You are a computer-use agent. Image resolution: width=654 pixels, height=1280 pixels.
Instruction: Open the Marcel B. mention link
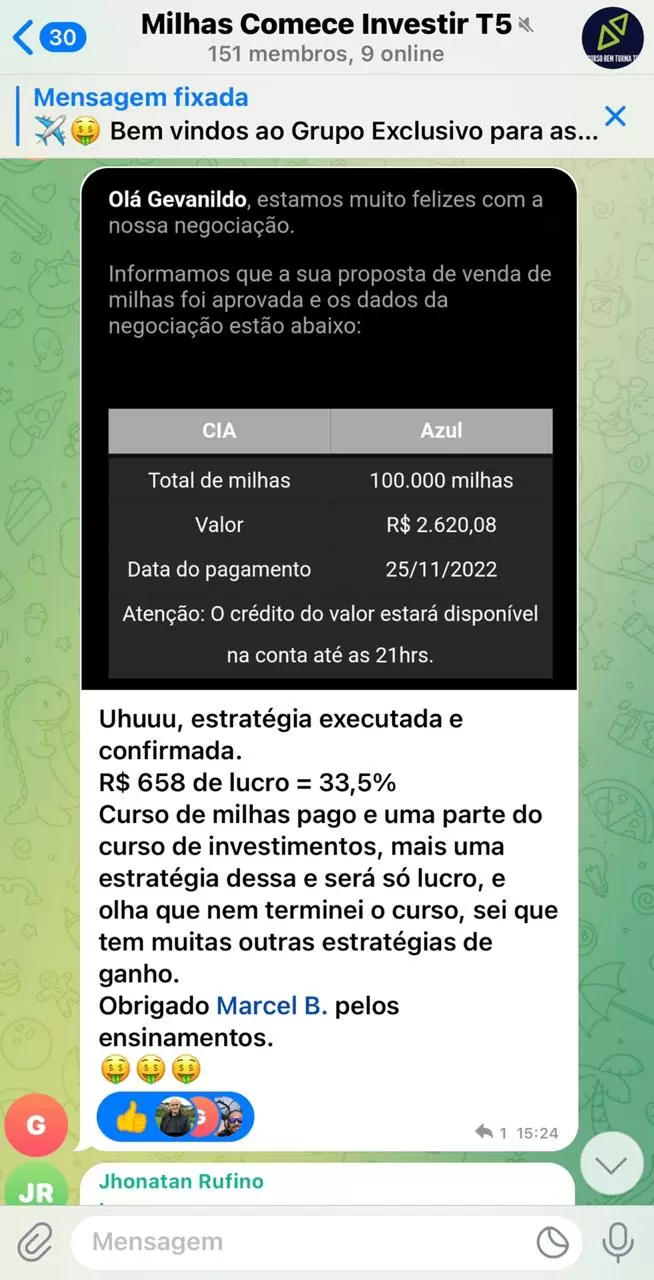272,1006
